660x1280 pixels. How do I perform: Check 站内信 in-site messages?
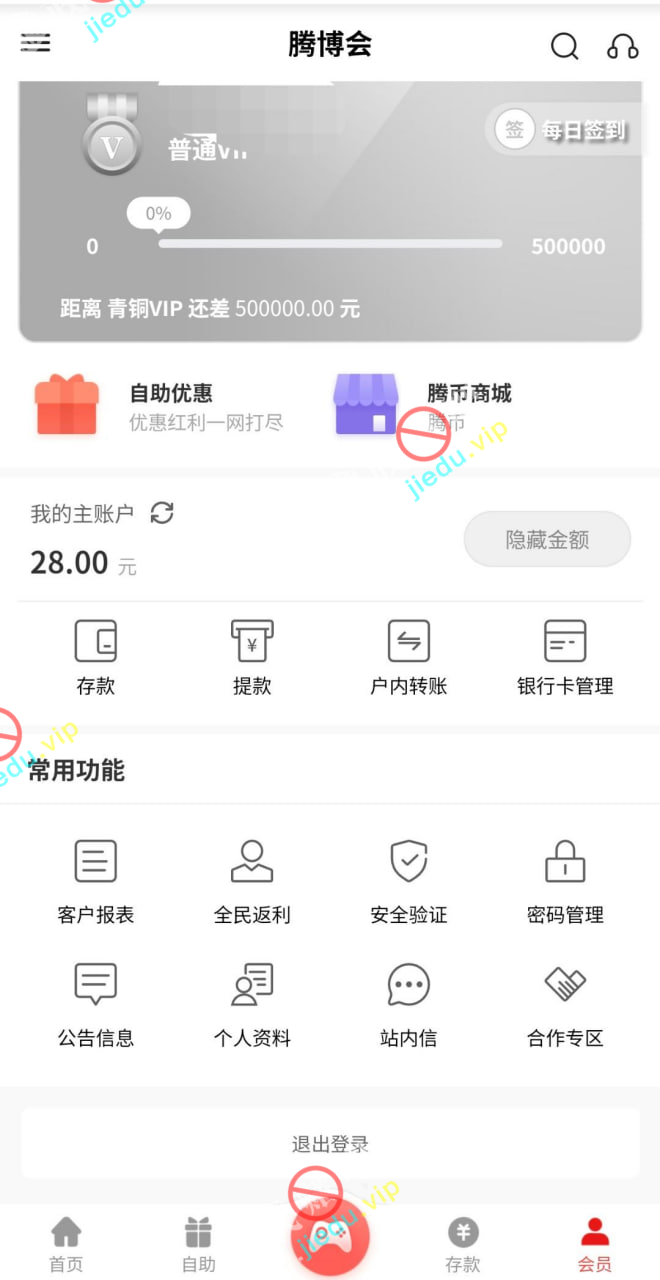click(408, 1004)
